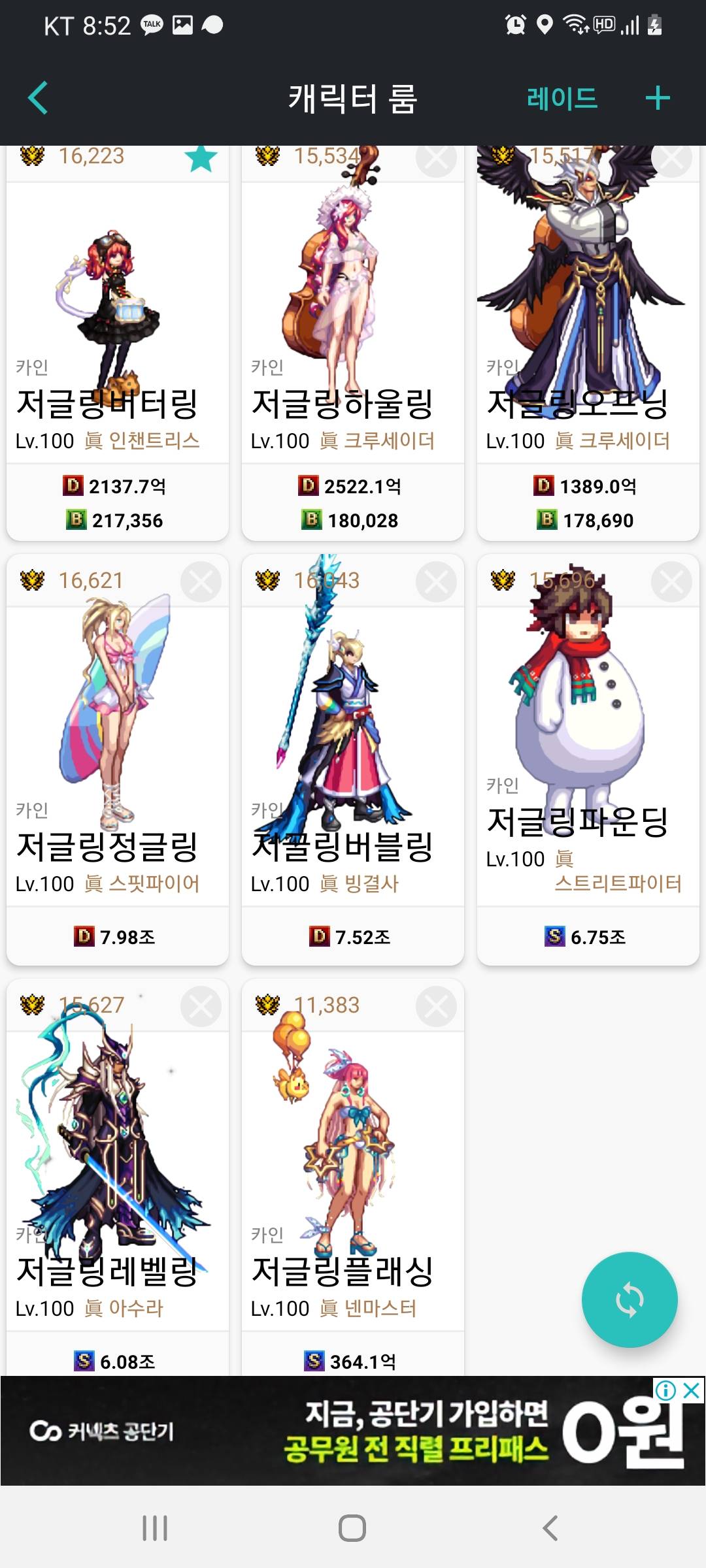The height and width of the screenshot is (1568, 706).
Task: Remove 저글링버블링 with its X button
Action: click(436, 581)
